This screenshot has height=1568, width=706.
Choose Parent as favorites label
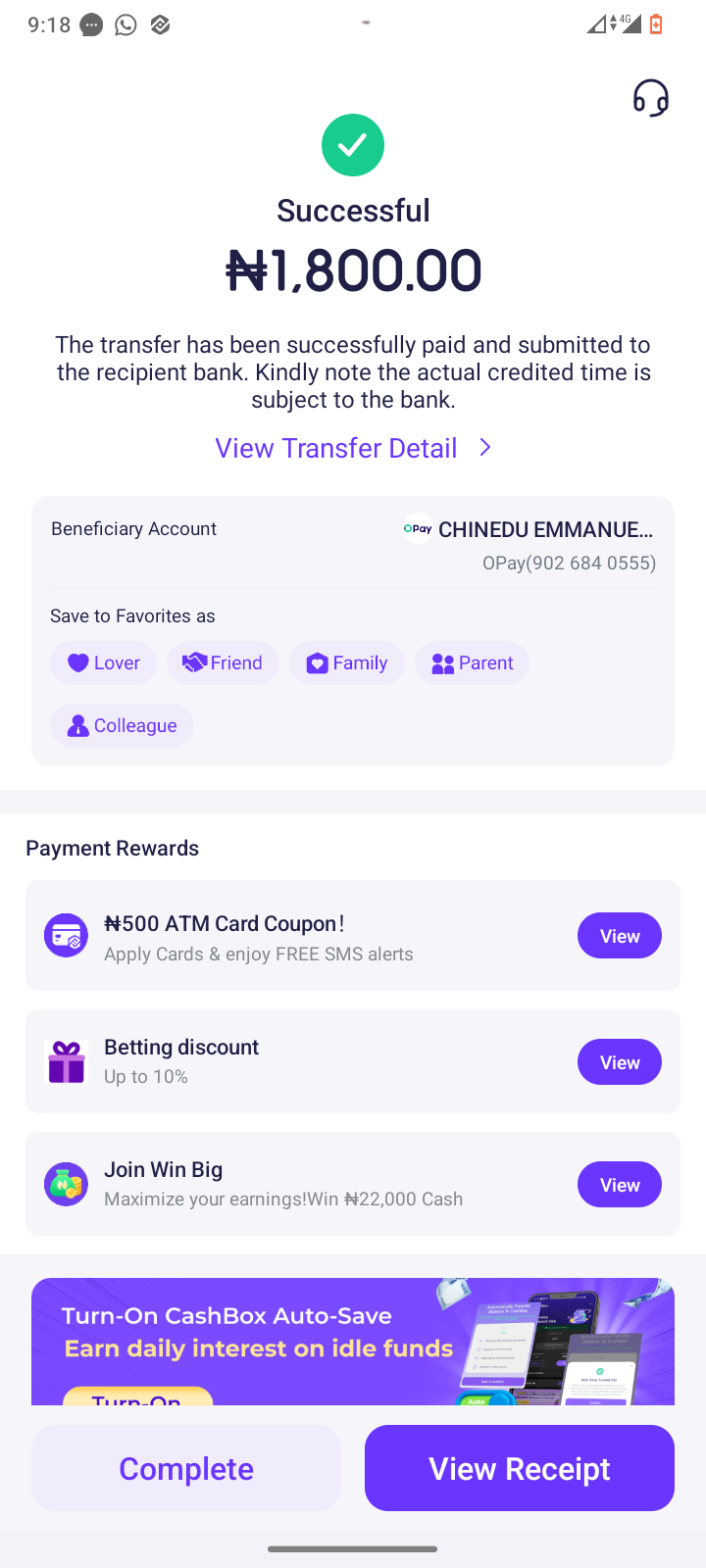[x=472, y=663]
